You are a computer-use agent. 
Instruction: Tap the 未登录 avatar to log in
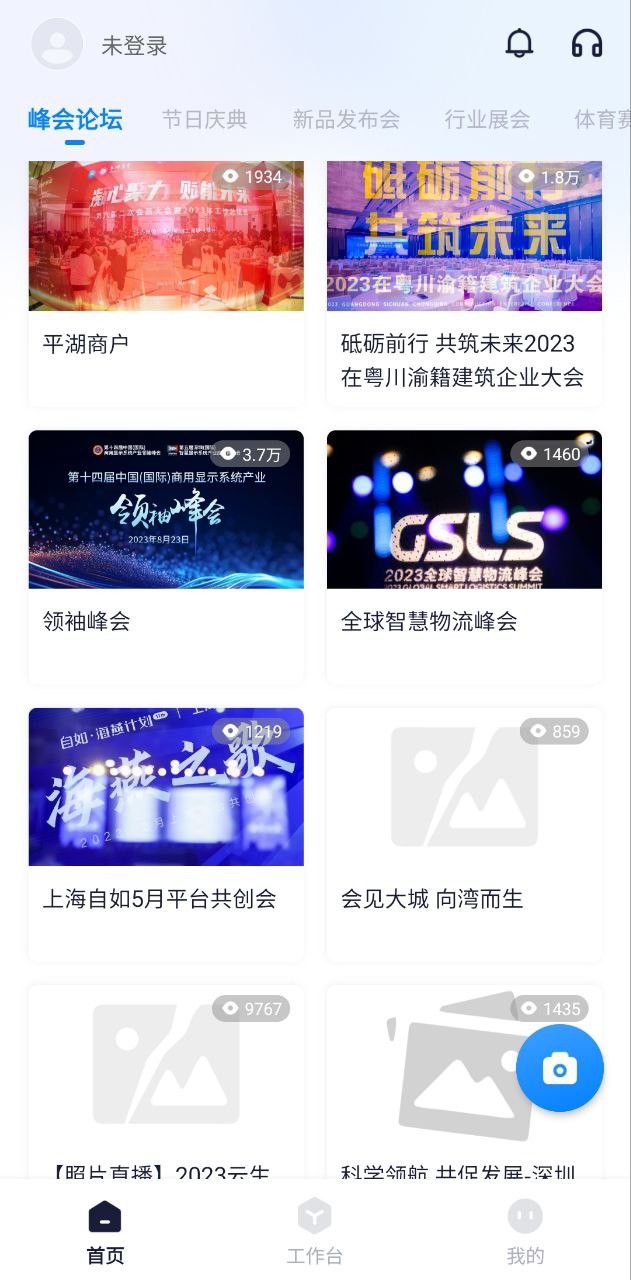[x=57, y=45]
